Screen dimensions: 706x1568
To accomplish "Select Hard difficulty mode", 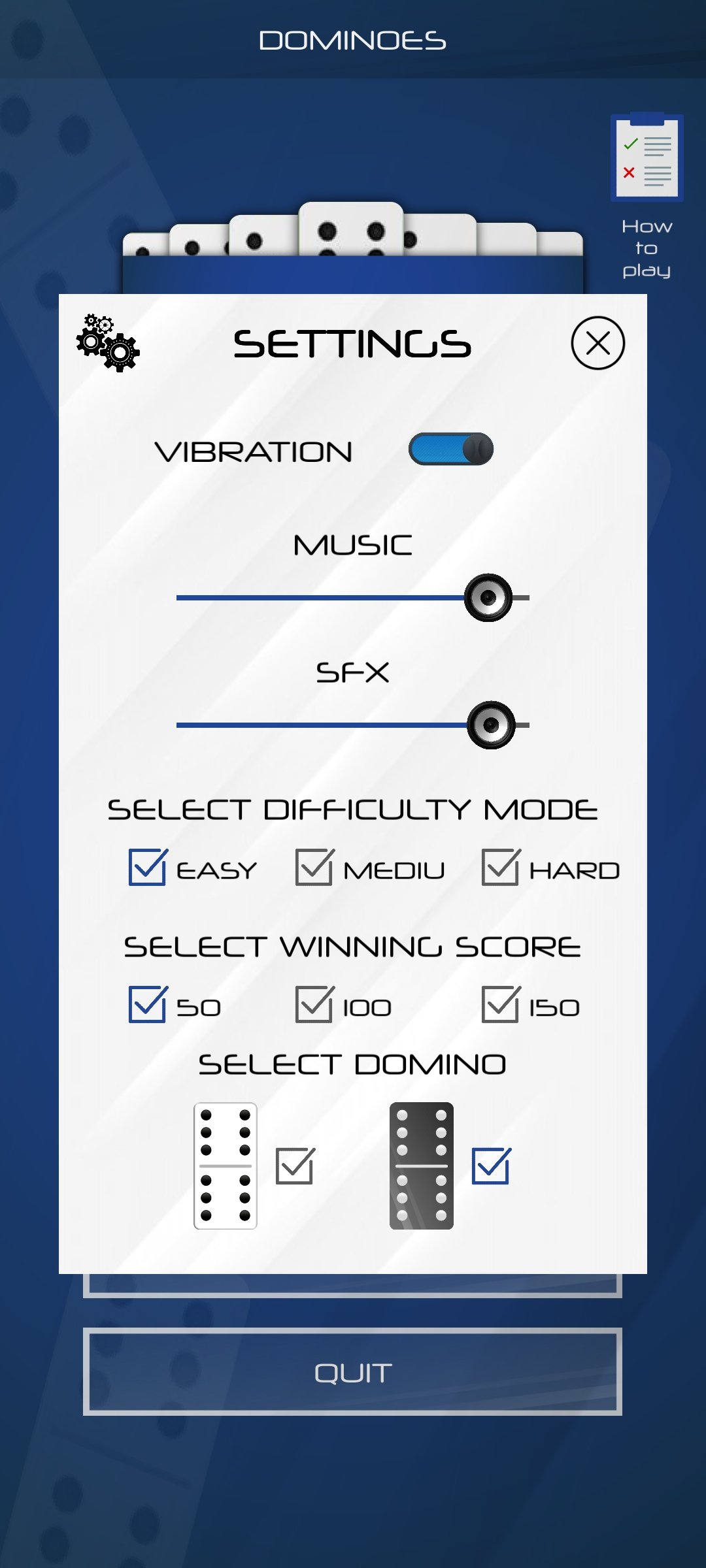I will click(x=501, y=867).
